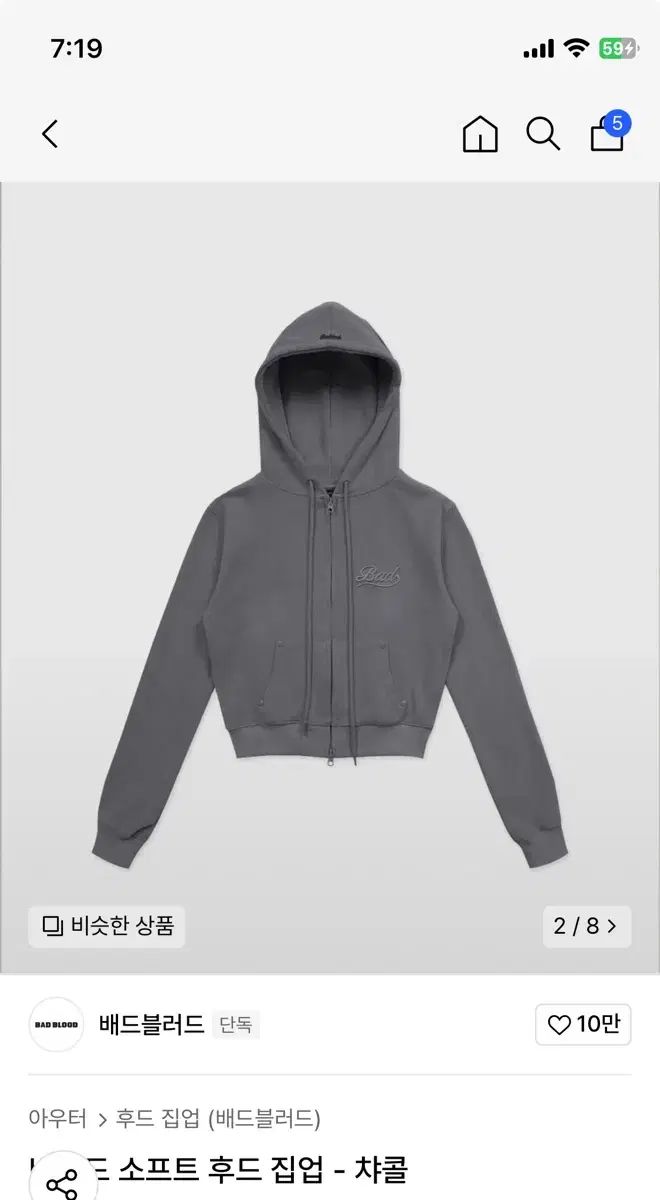This screenshot has width=660, height=1200.
Task: Open the 배드블러드 brand page
Action: 150,1024
